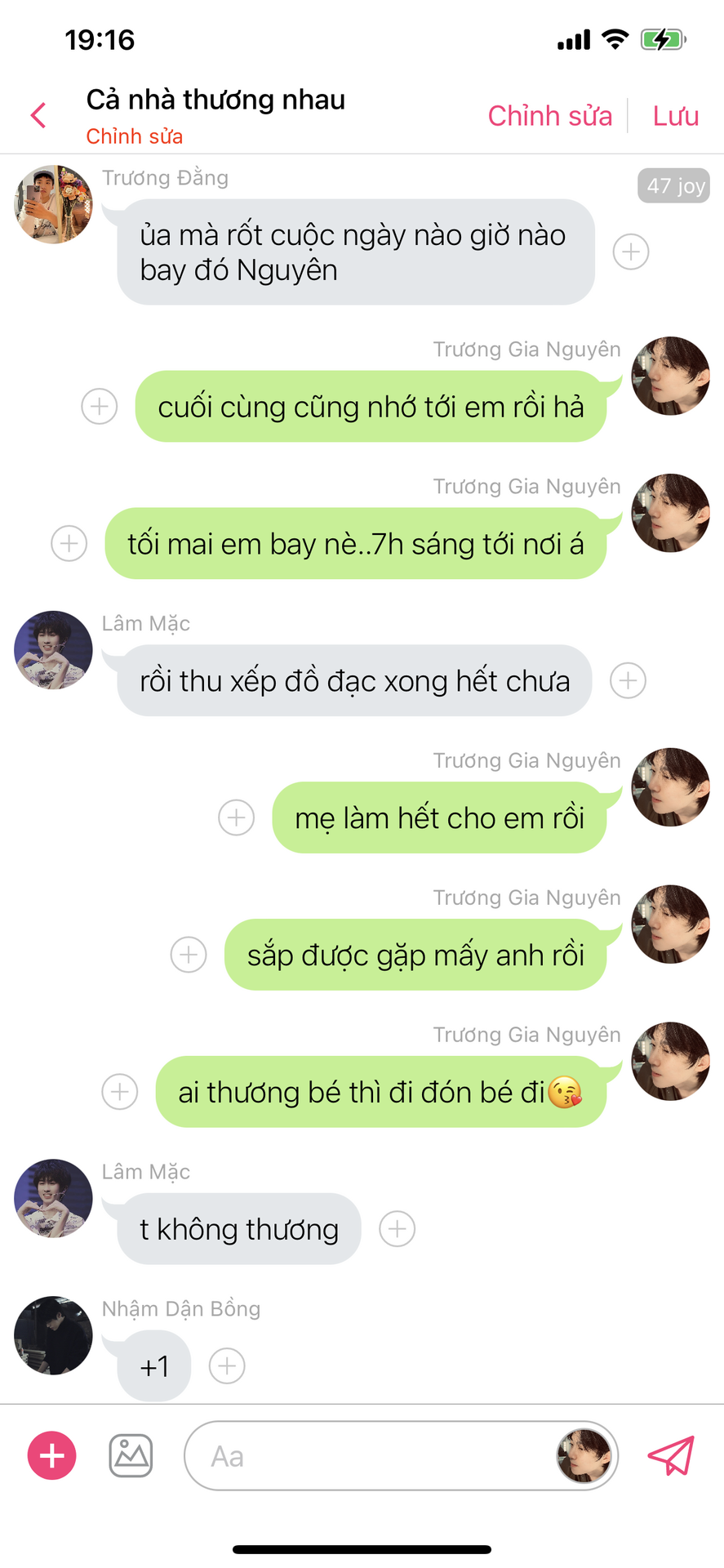
Task: Tap the plus beside "t không thương" message
Action: [x=398, y=1228]
